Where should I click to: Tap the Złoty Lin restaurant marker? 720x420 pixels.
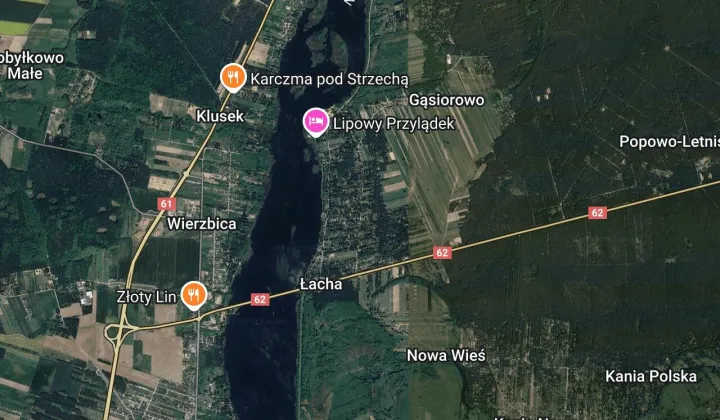194,294
